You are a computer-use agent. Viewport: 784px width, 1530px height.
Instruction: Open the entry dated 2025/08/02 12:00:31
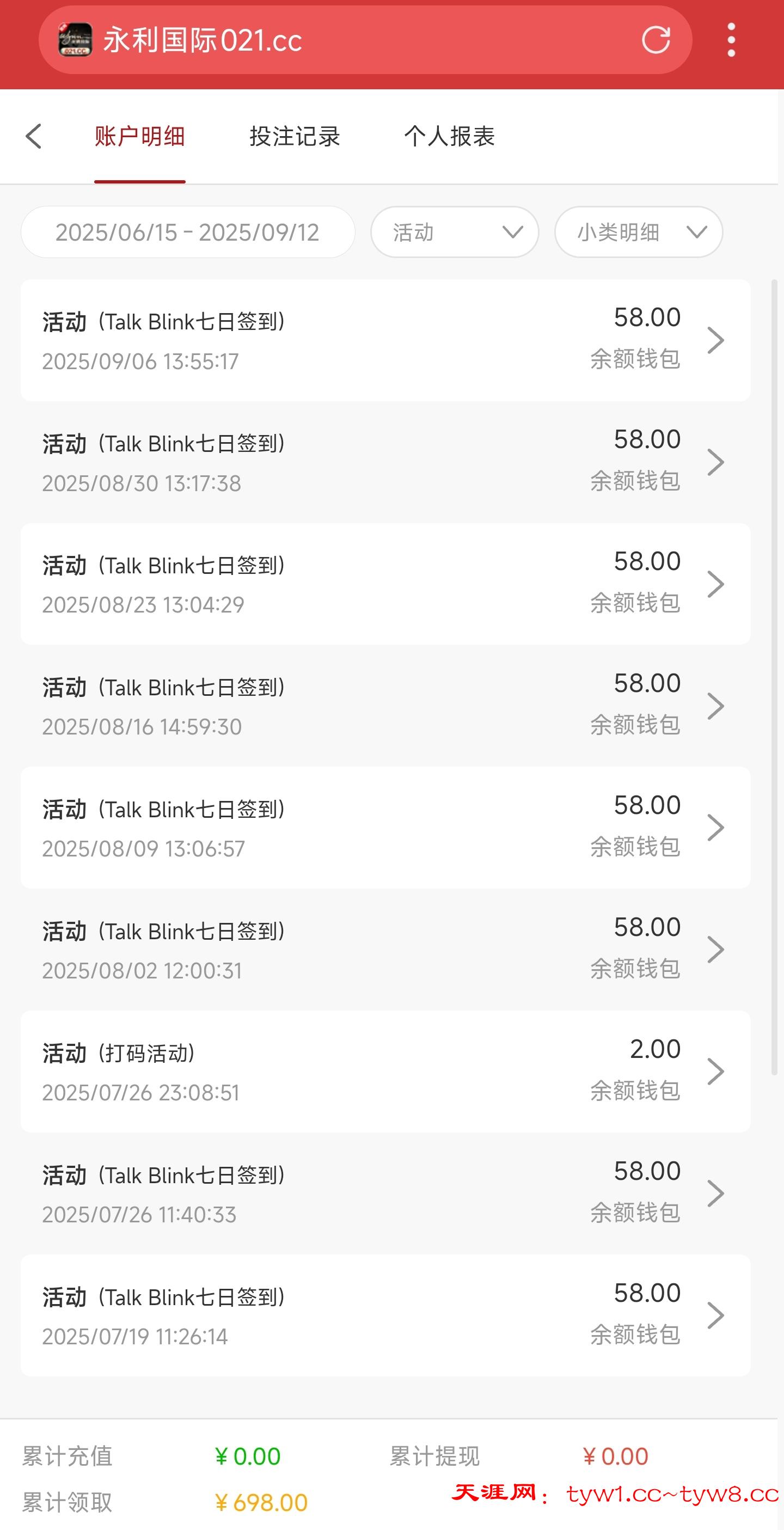coord(385,949)
